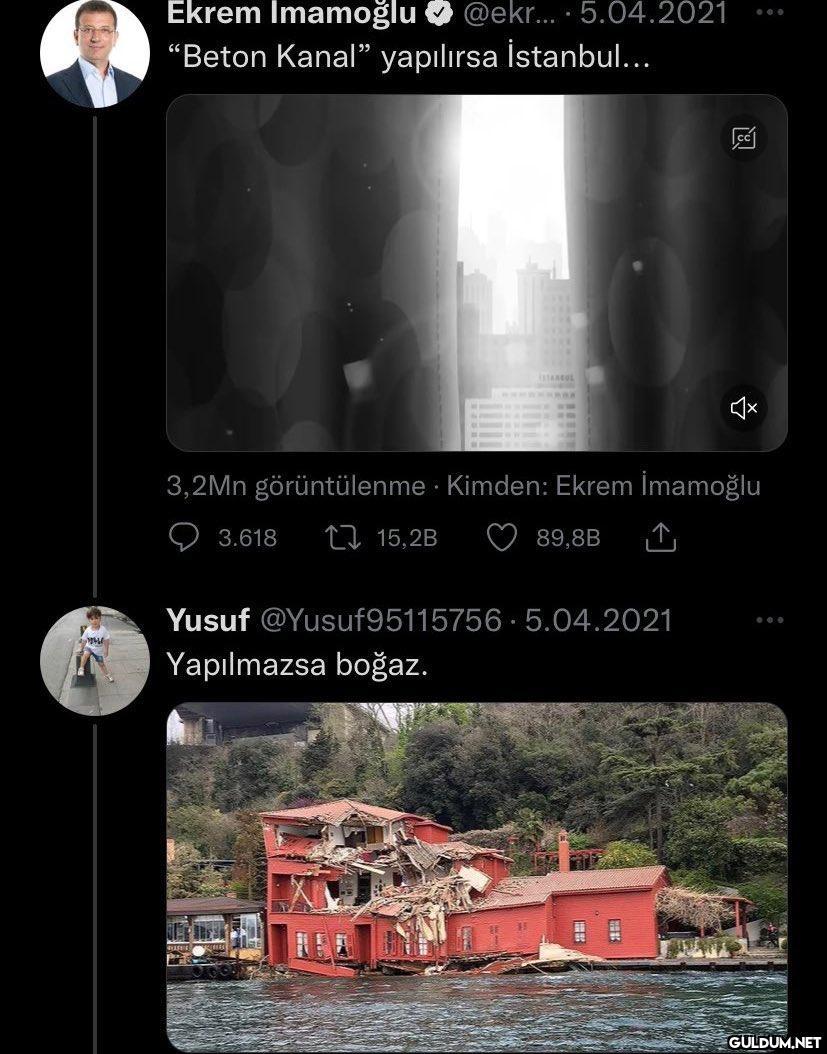This screenshot has height=1054, width=827.
Task: Retweet Ekrem İmamoğlu's tweet
Action: click(341, 538)
